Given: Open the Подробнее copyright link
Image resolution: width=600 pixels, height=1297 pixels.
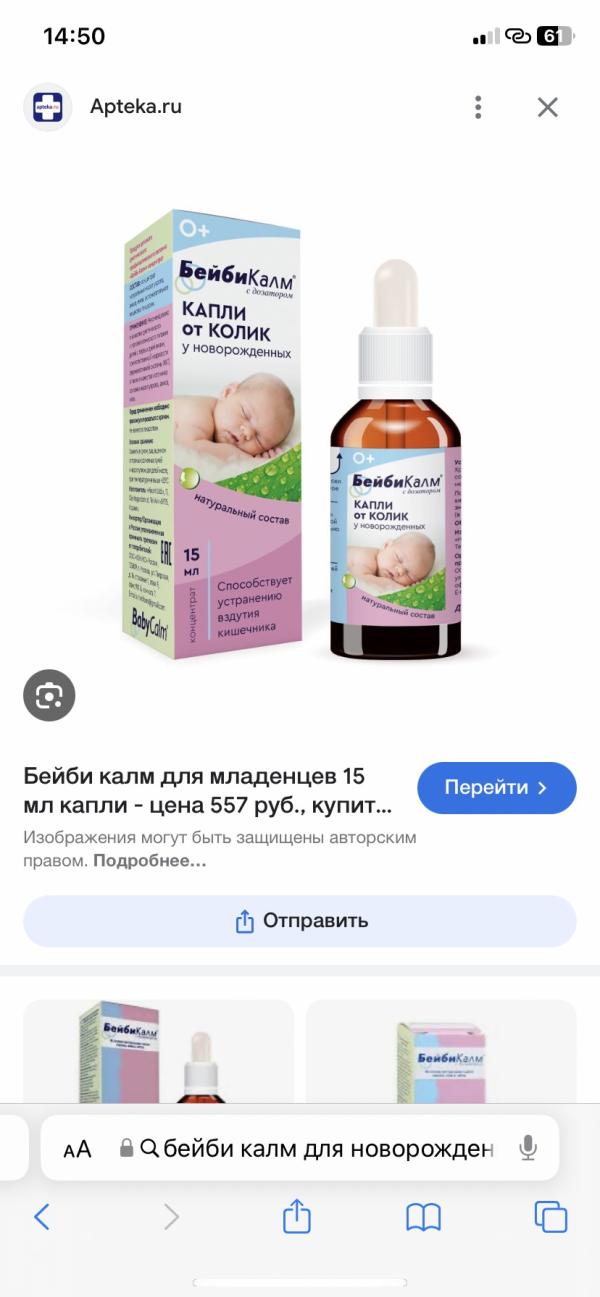Looking at the screenshot, I should point(150,860).
